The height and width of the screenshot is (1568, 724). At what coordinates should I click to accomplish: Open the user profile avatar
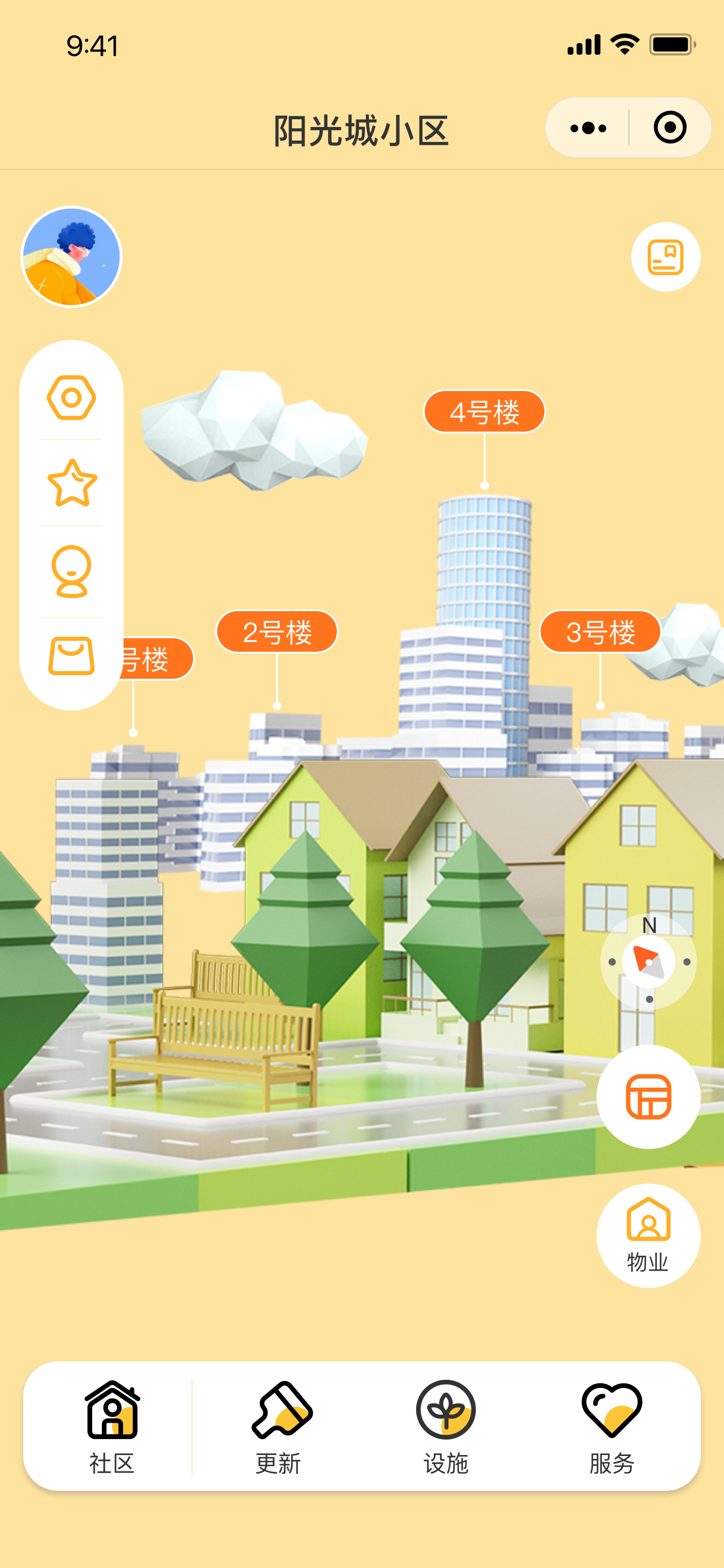click(72, 257)
